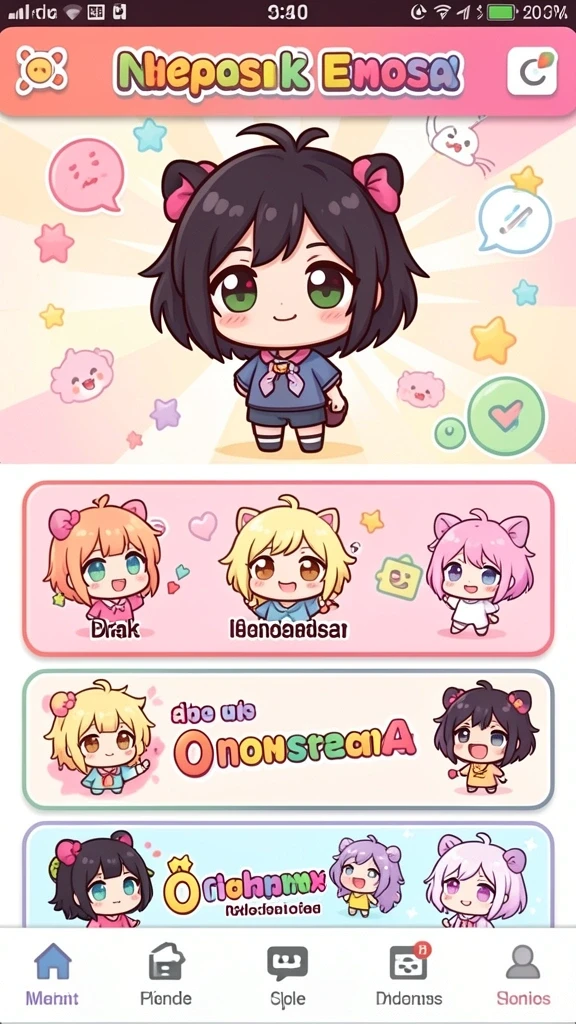Go to the Sonios profile tab

coord(523,974)
